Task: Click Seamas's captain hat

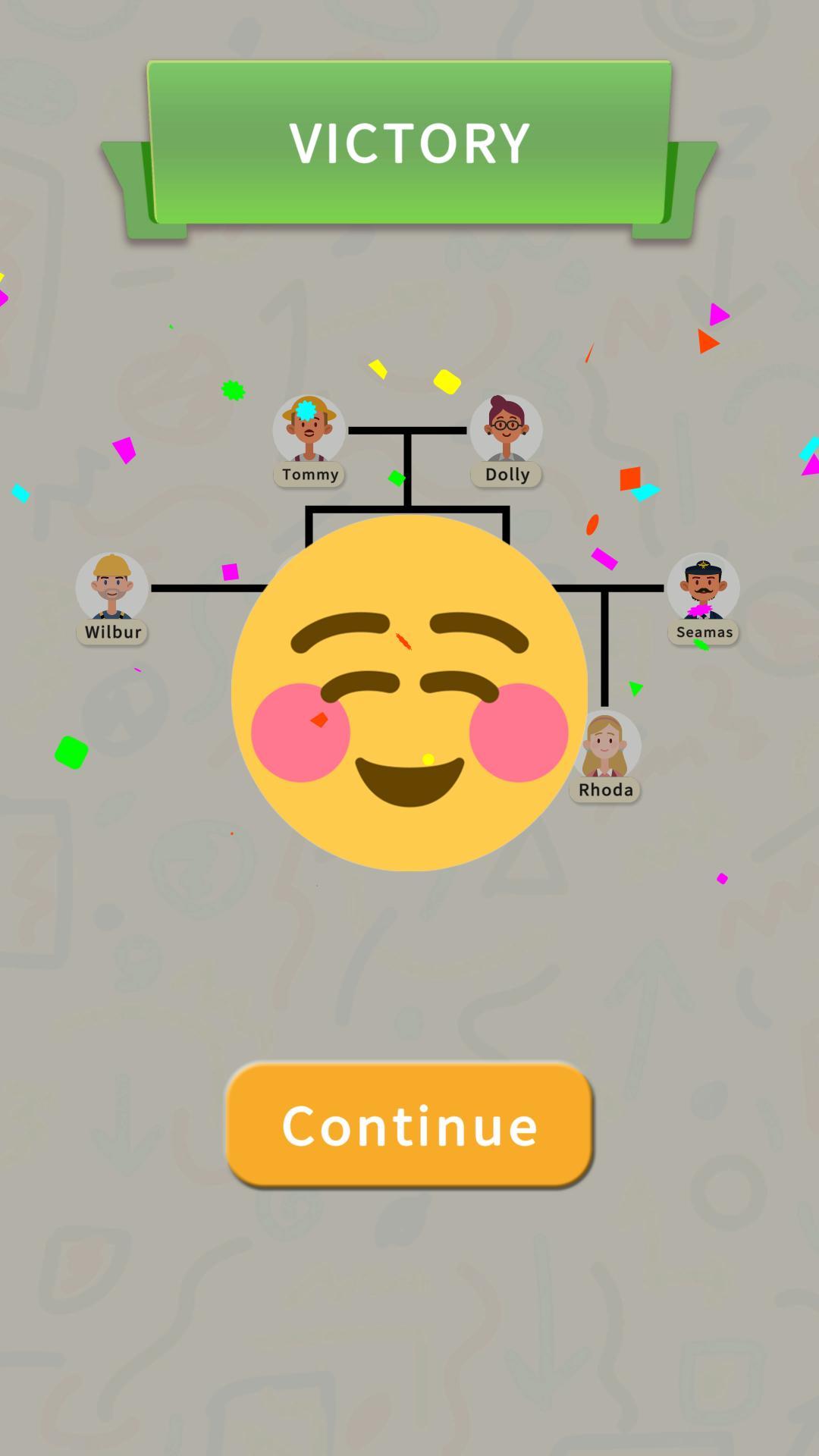Action: pyautogui.click(x=704, y=567)
